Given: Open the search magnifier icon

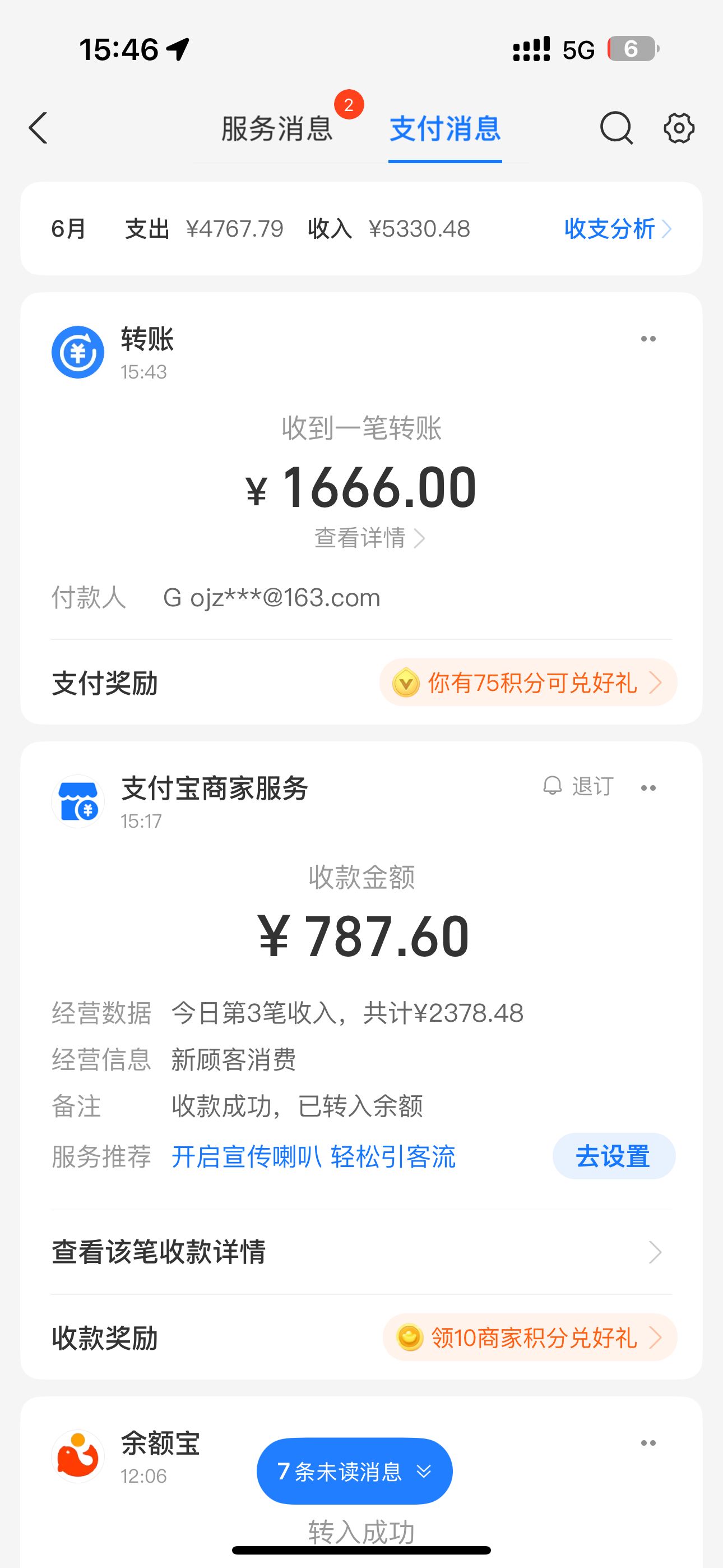Looking at the screenshot, I should [x=617, y=128].
